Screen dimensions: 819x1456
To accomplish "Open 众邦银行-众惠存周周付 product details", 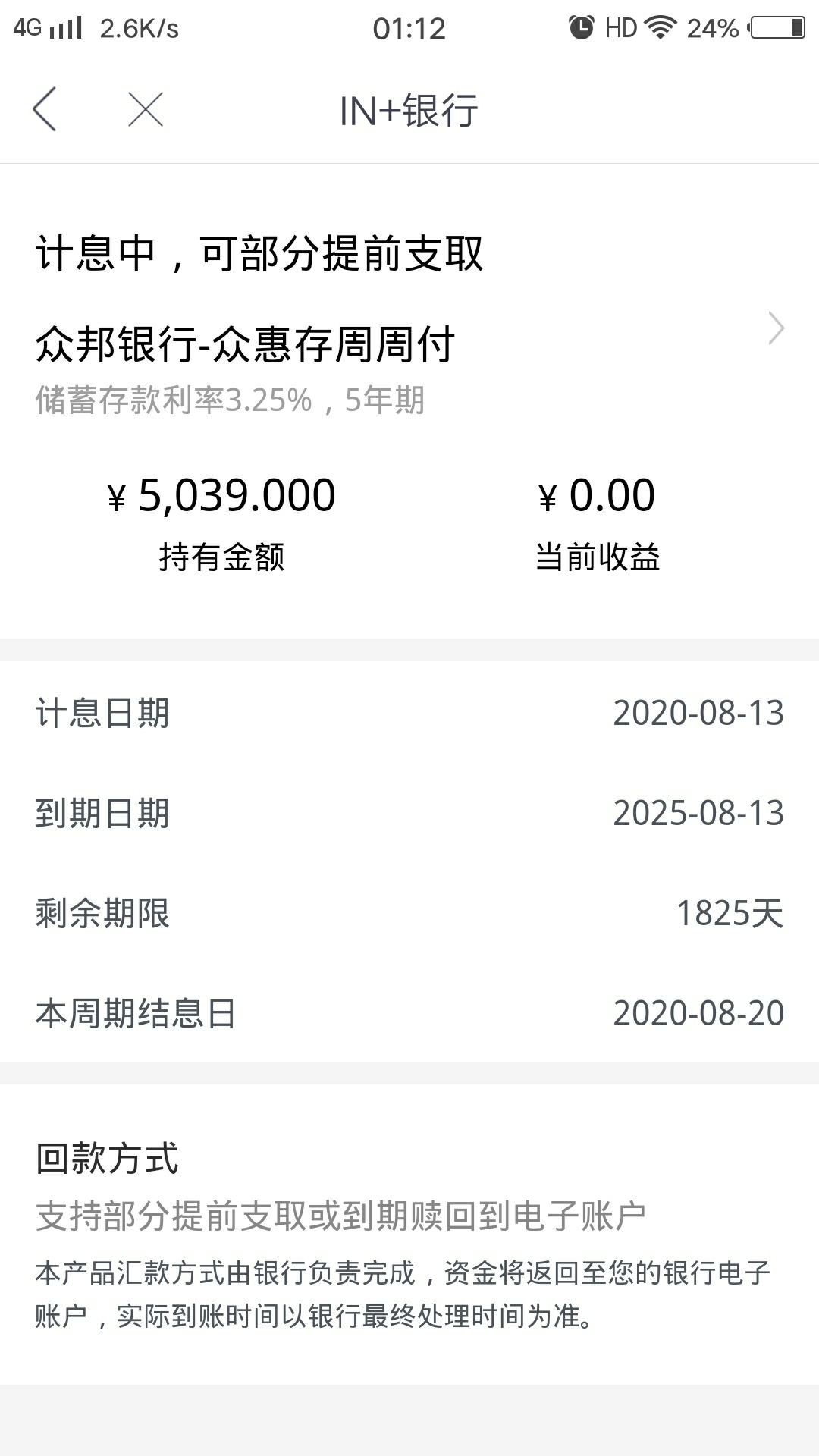I will (409, 345).
